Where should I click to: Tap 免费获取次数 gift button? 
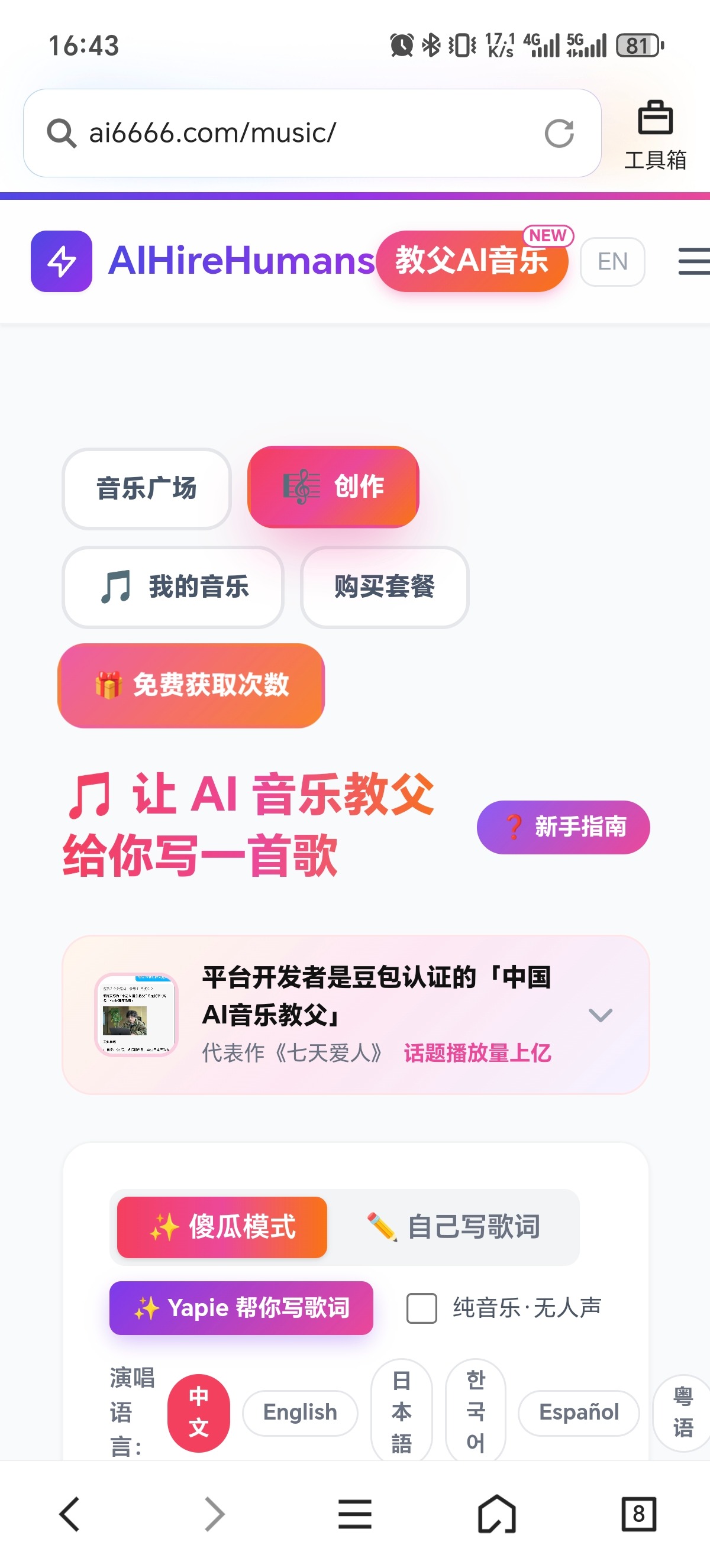point(191,685)
